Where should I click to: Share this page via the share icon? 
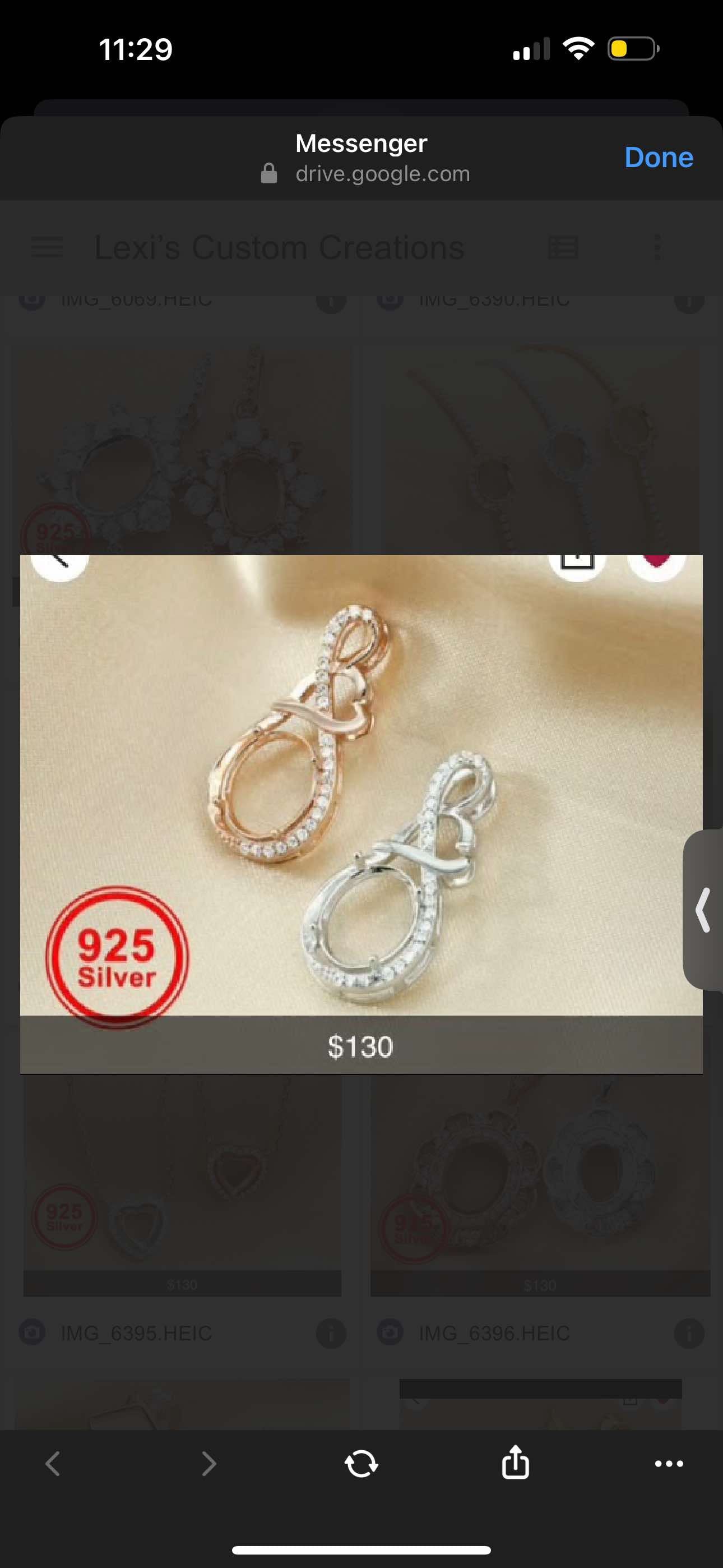[515, 1462]
